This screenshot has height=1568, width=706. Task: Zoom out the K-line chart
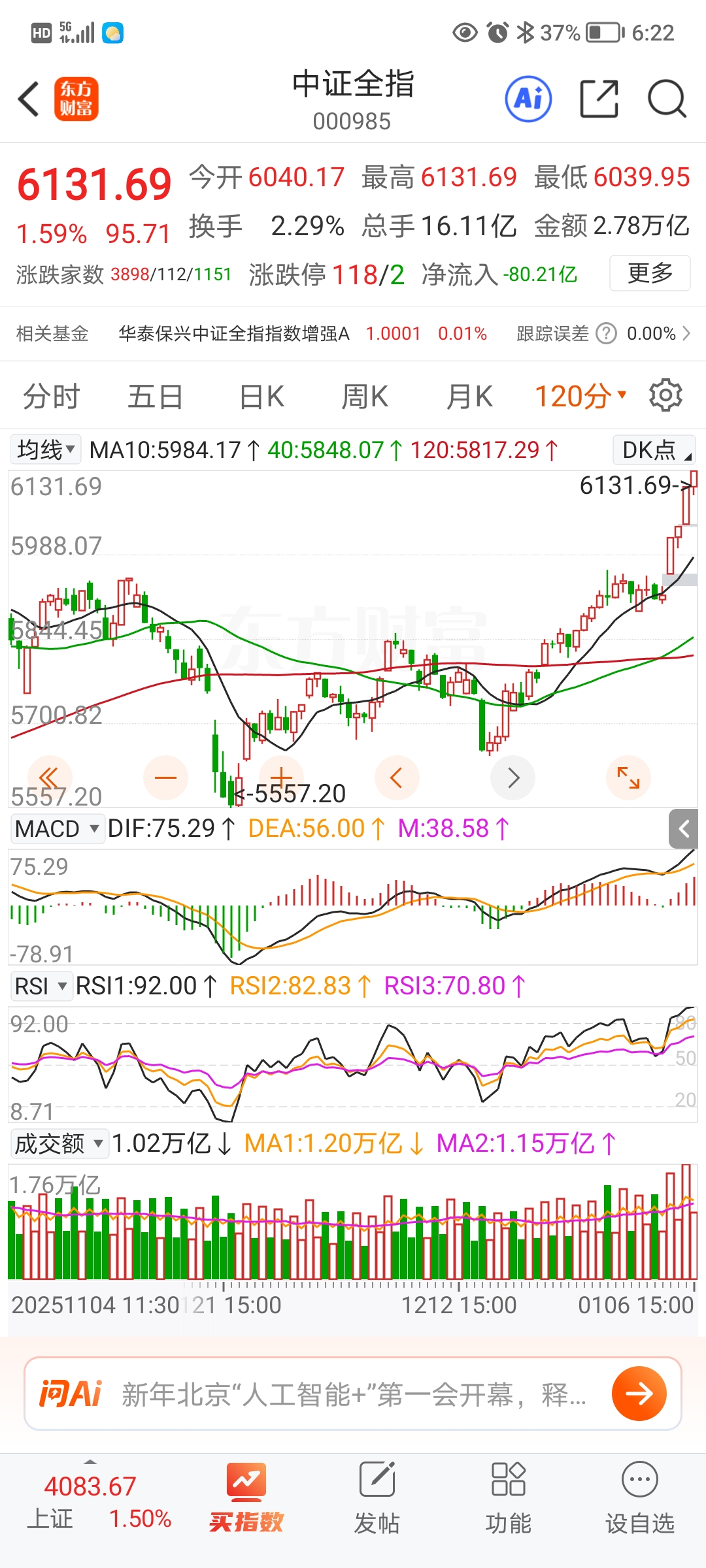tap(165, 777)
